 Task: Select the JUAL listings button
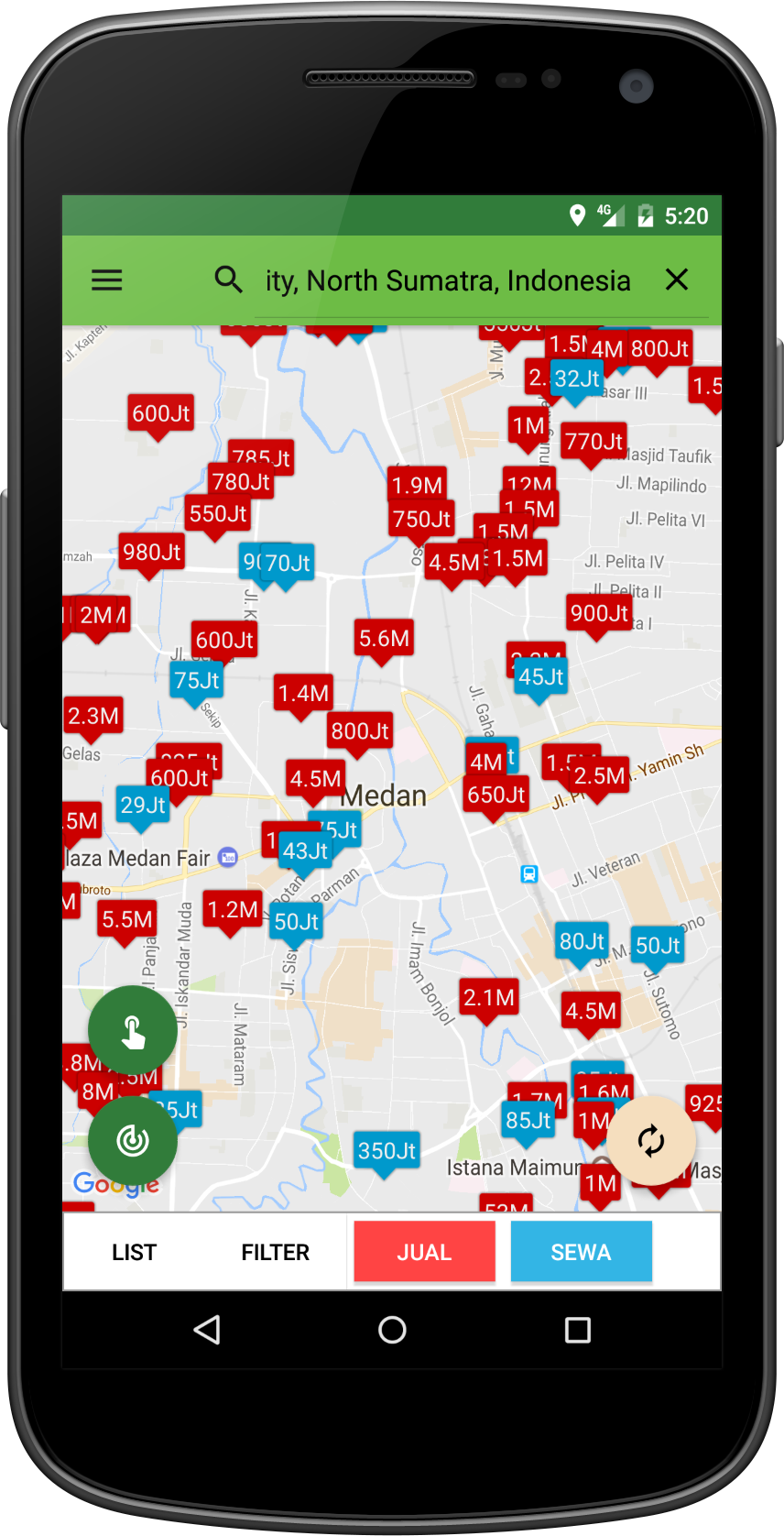click(424, 1252)
